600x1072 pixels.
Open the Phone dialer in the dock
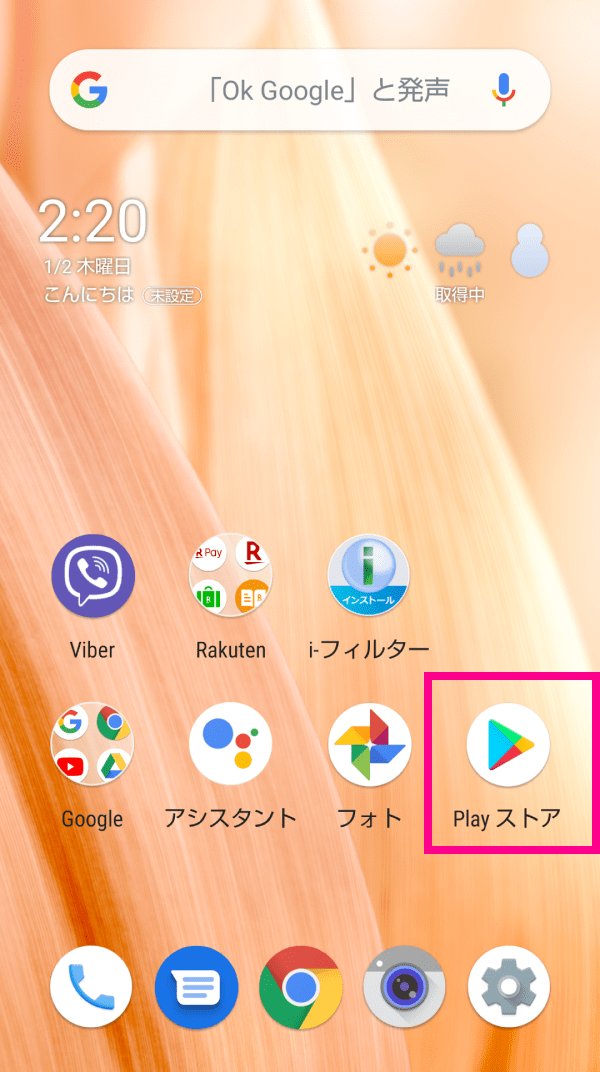tap(91, 987)
